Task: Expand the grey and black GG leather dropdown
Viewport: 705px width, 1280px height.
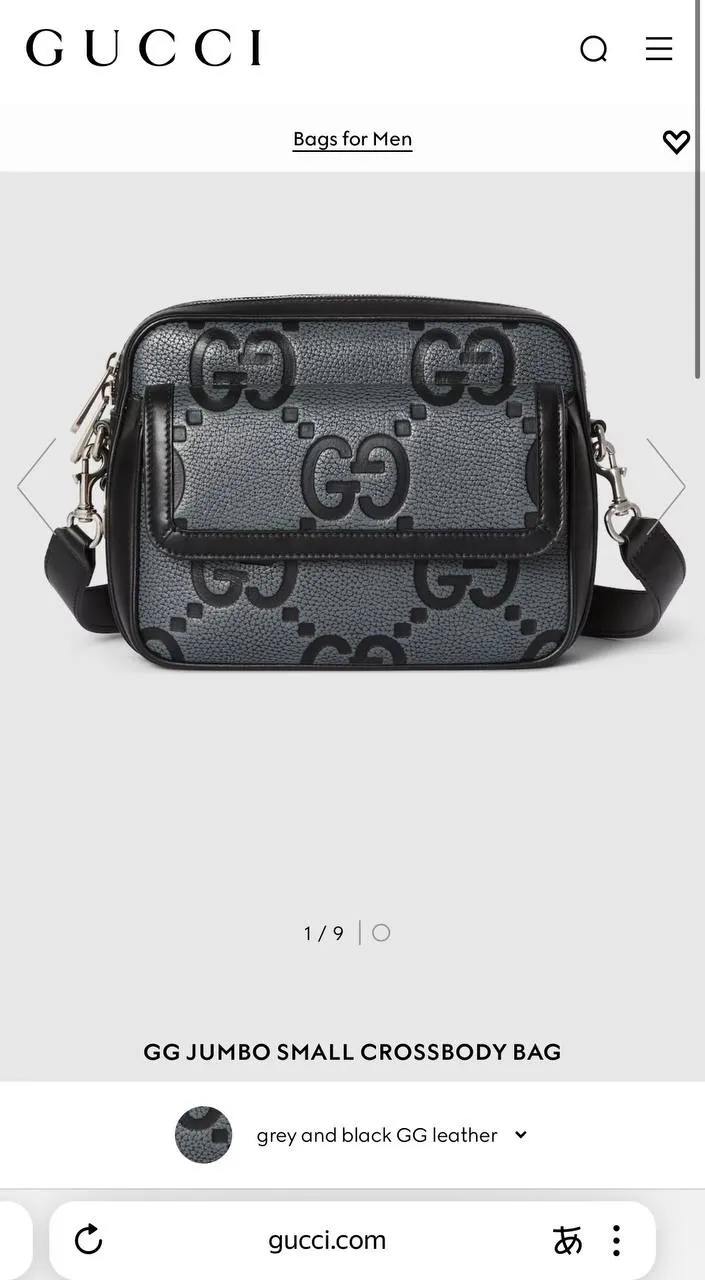Action: pyautogui.click(x=519, y=1135)
